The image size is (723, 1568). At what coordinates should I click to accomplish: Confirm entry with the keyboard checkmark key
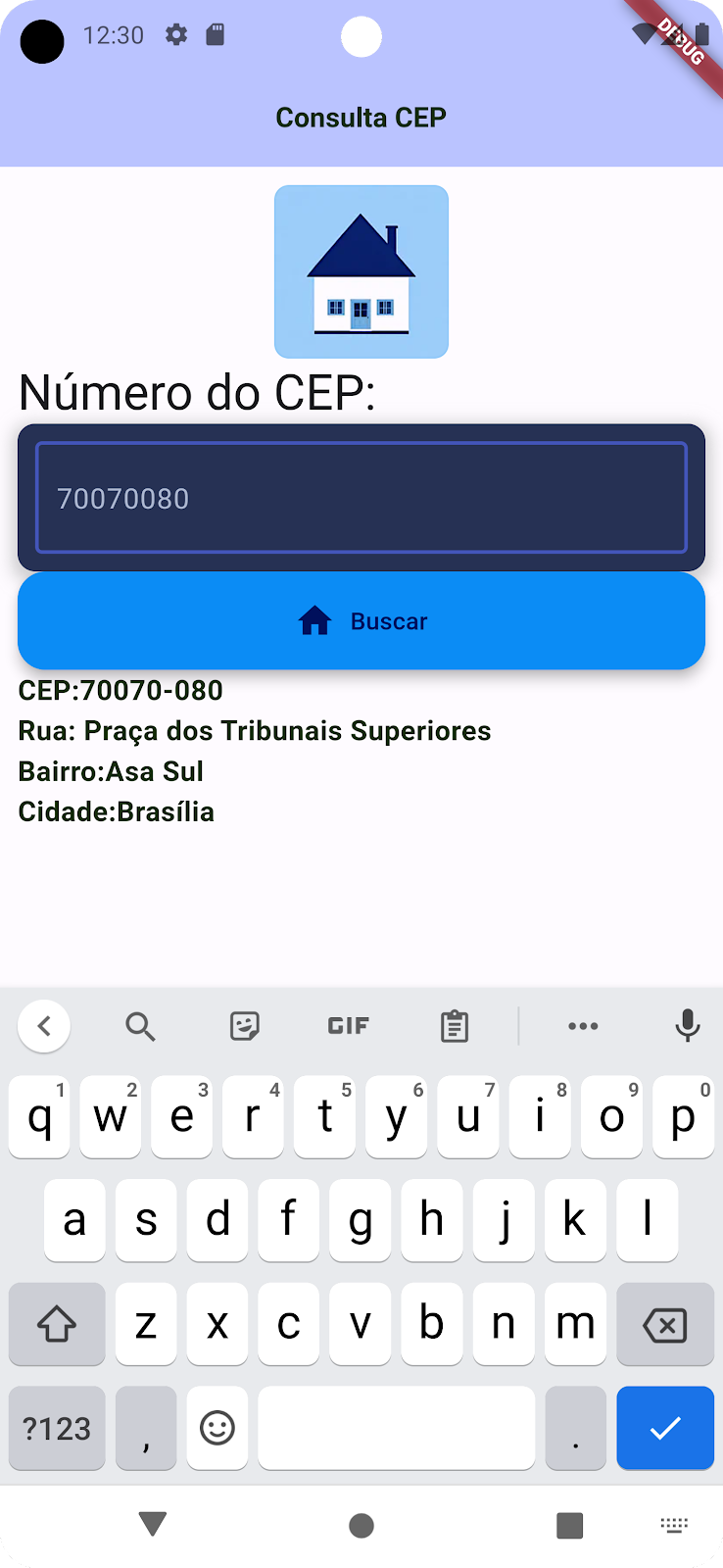click(x=665, y=1428)
